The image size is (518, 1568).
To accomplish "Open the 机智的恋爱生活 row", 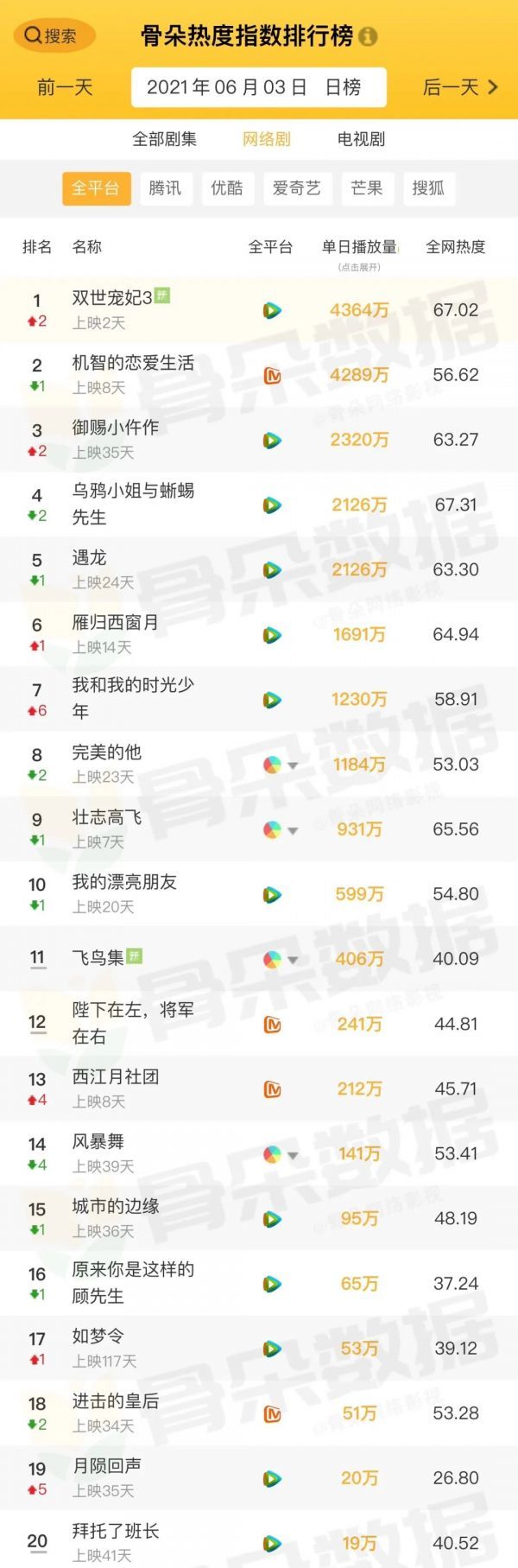I will (x=133, y=363).
